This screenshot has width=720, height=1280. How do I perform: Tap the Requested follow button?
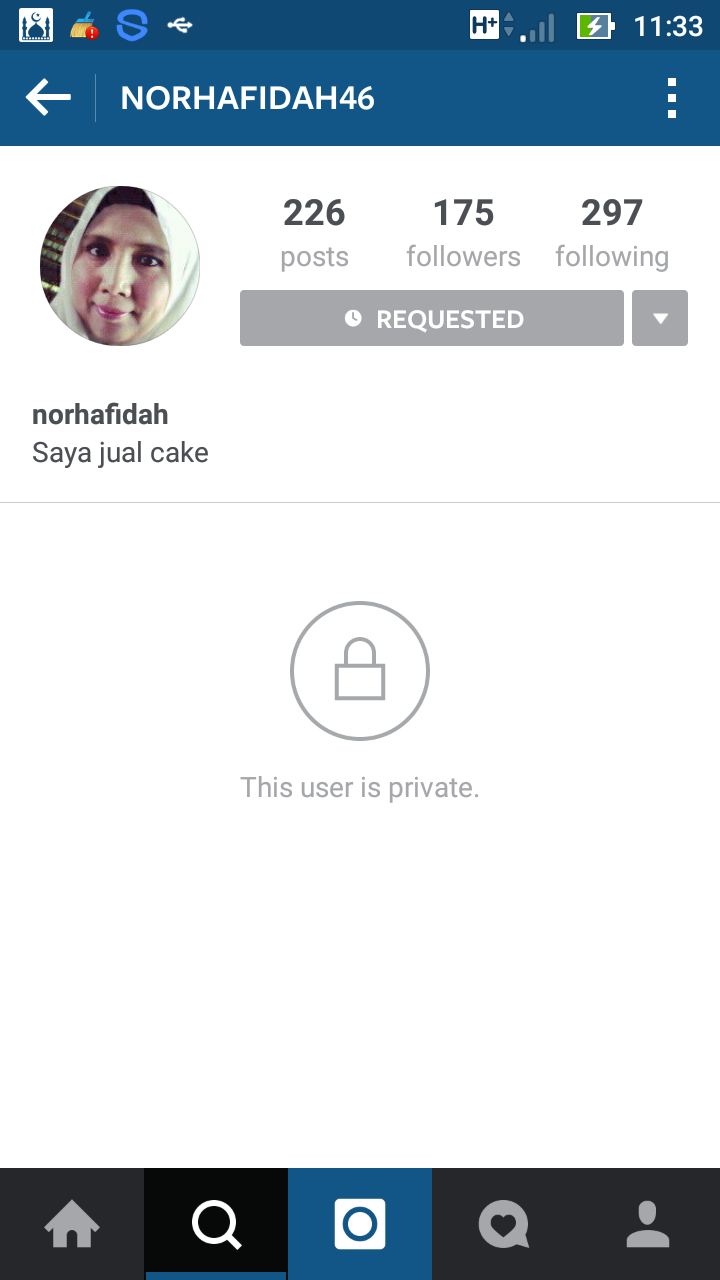click(432, 318)
